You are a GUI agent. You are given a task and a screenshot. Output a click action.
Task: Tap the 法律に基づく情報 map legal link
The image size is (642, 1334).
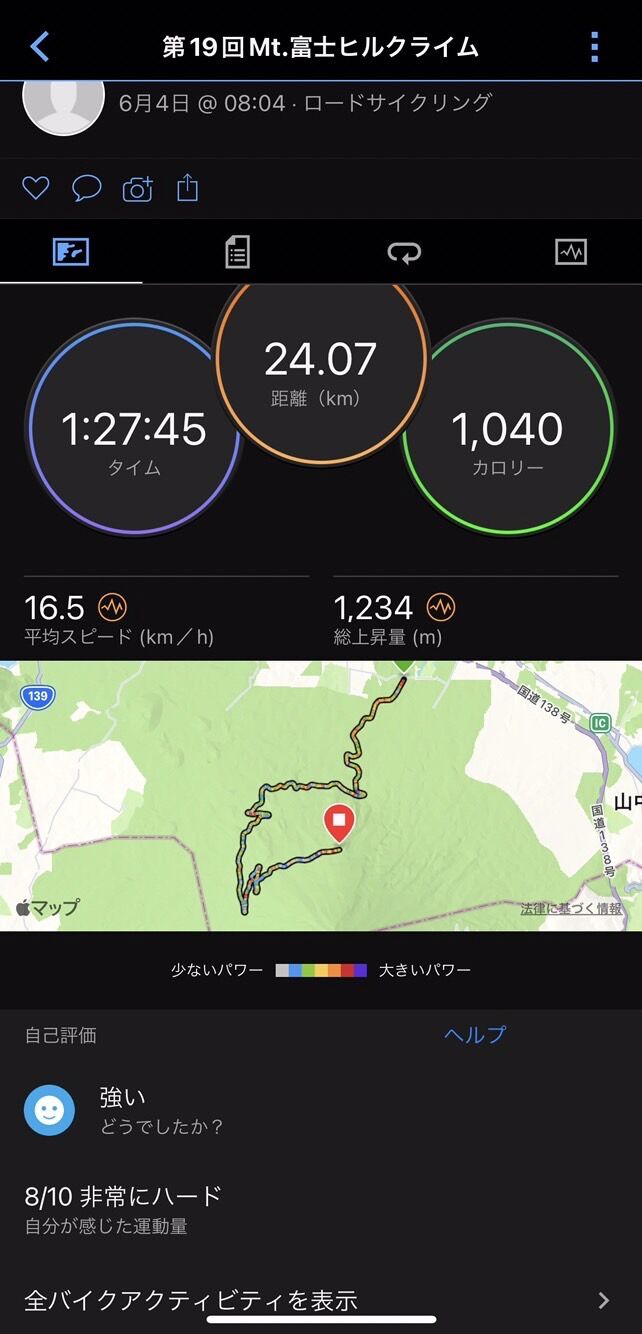pos(571,909)
